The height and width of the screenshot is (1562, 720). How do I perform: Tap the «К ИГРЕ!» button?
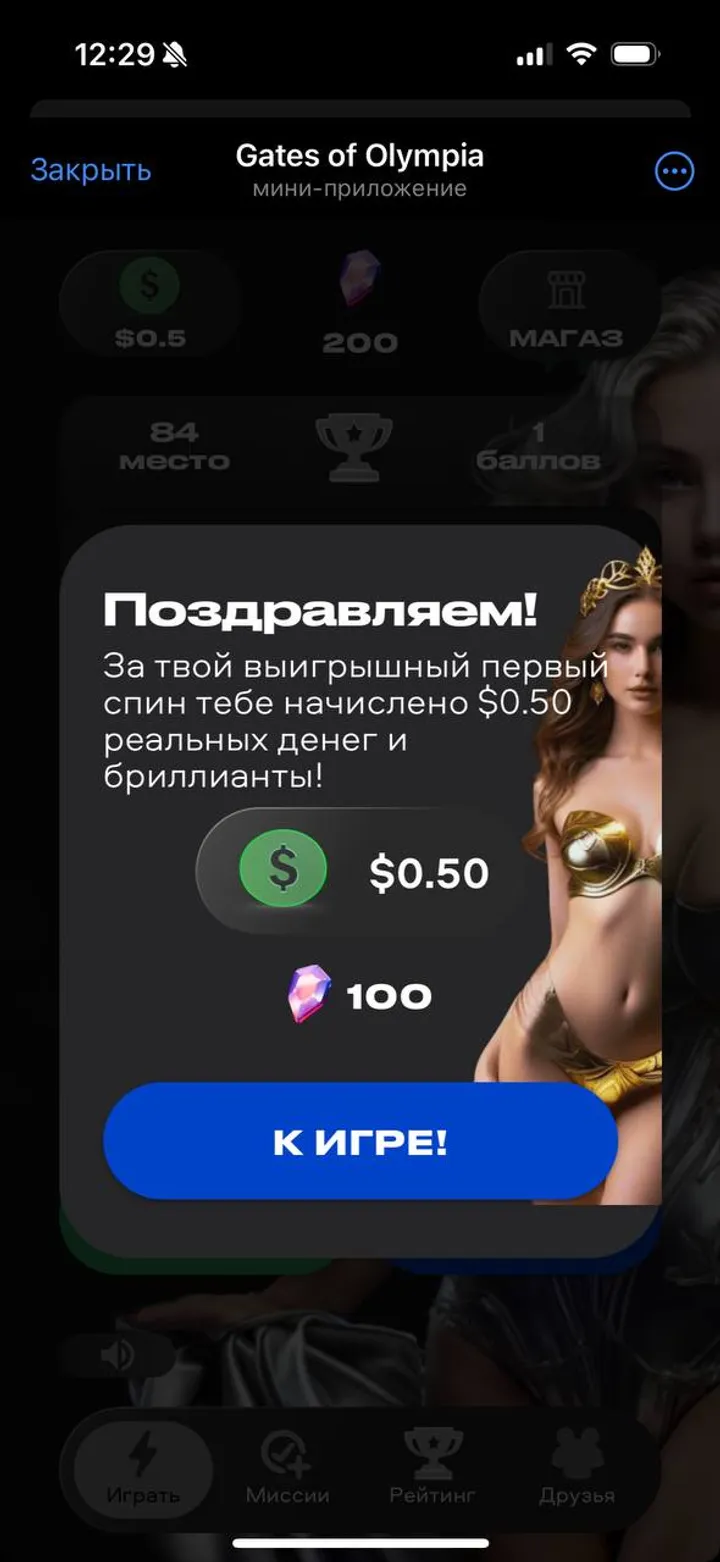[x=360, y=1141]
